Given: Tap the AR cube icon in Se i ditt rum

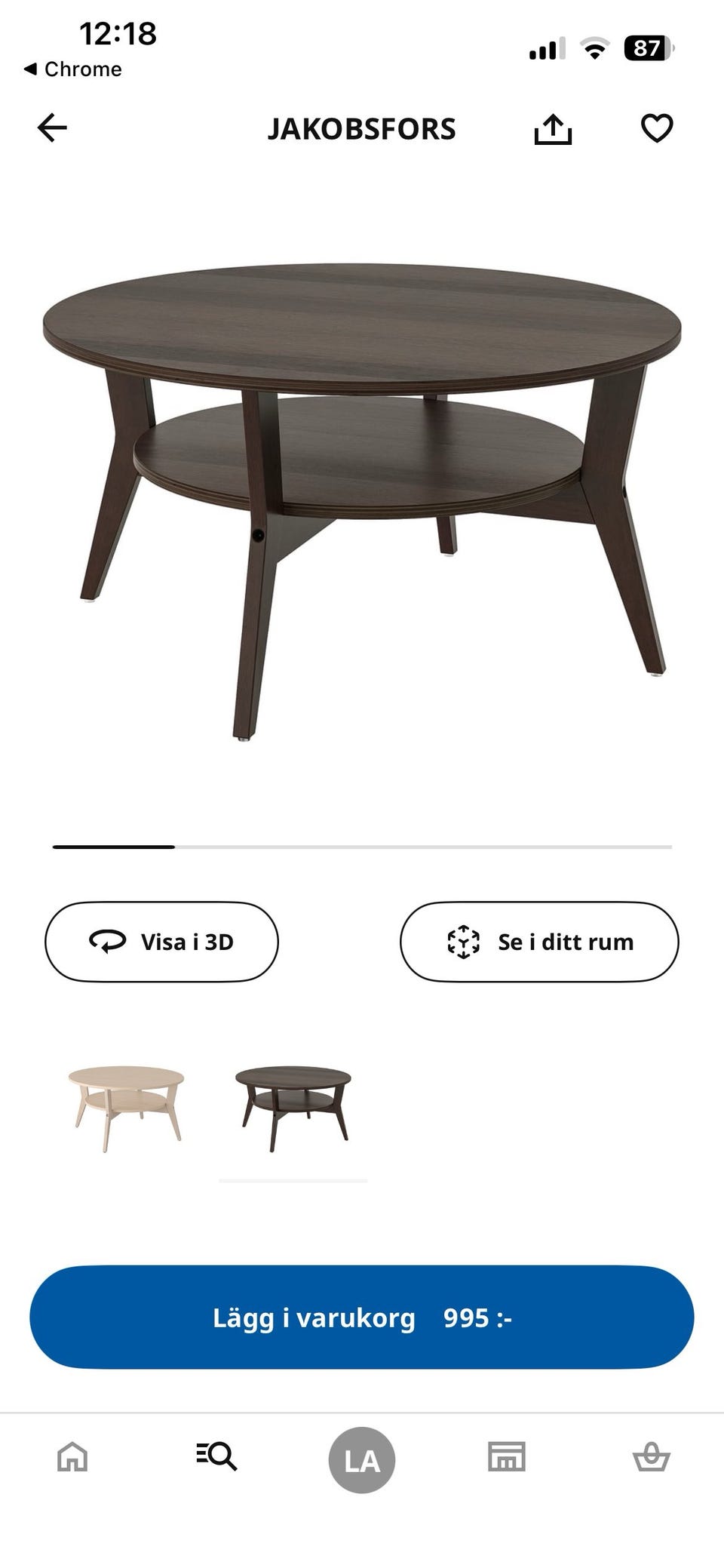Looking at the screenshot, I should coord(462,941).
